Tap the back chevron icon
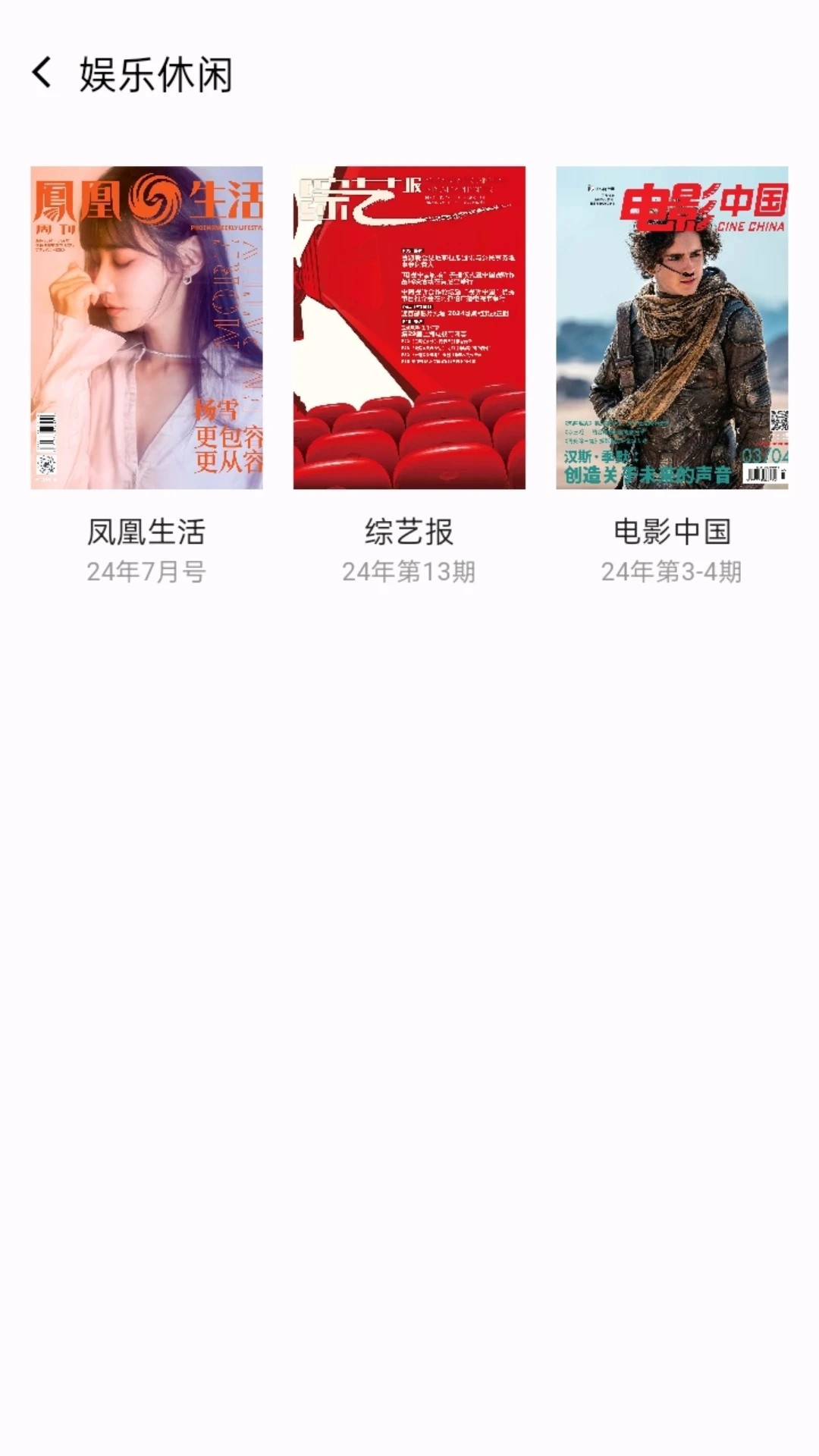Image resolution: width=819 pixels, height=1456 pixels. click(43, 74)
